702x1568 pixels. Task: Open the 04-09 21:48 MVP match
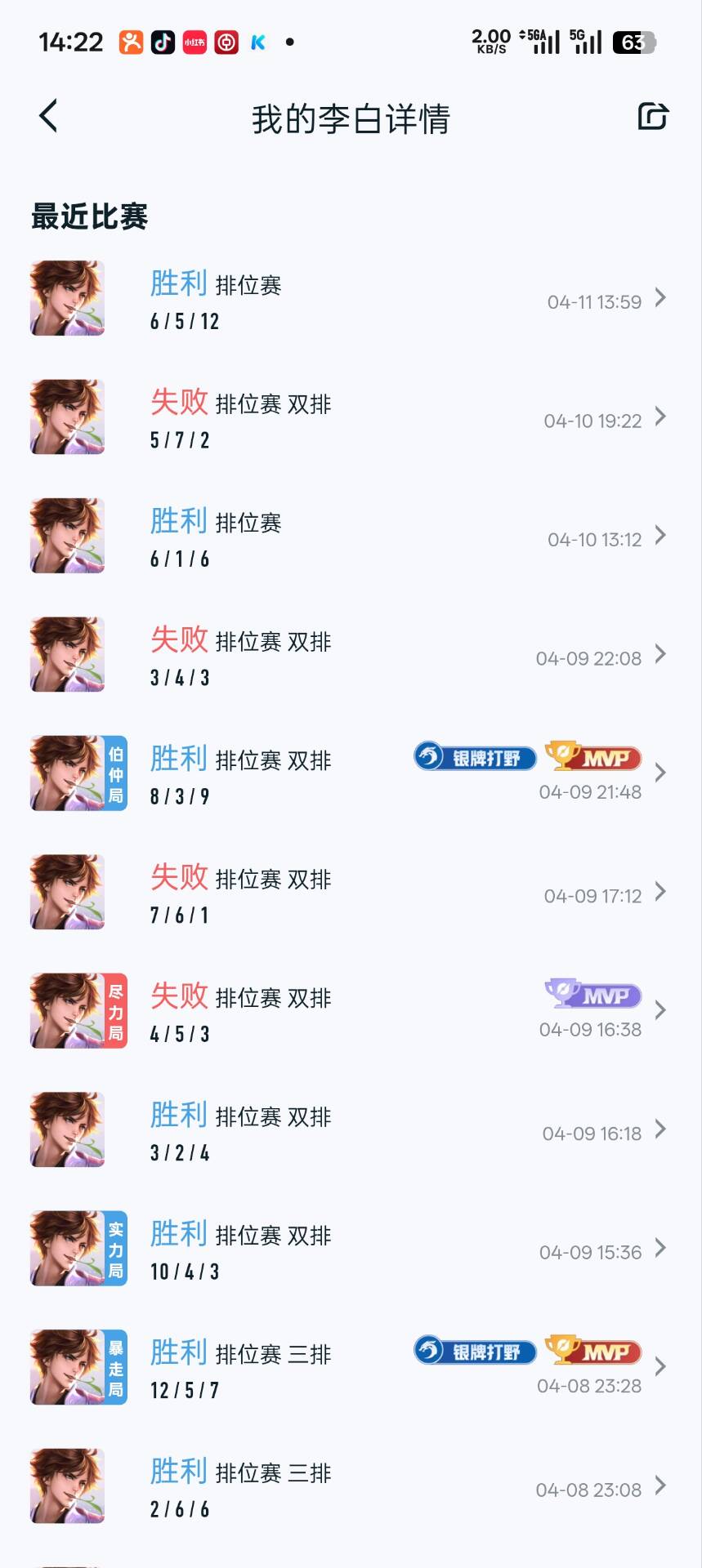(x=350, y=774)
